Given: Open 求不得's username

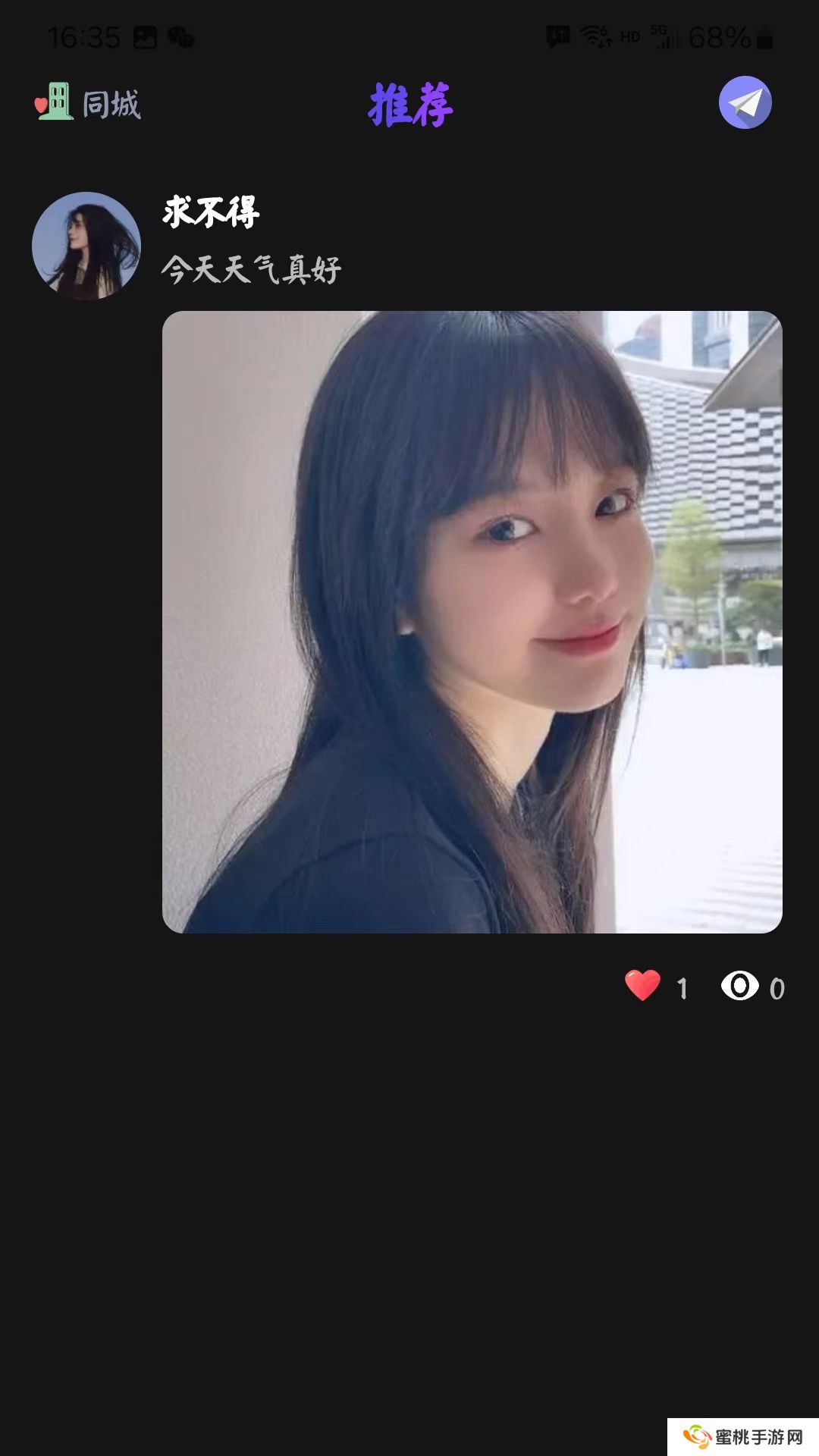Looking at the screenshot, I should pyautogui.click(x=211, y=212).
